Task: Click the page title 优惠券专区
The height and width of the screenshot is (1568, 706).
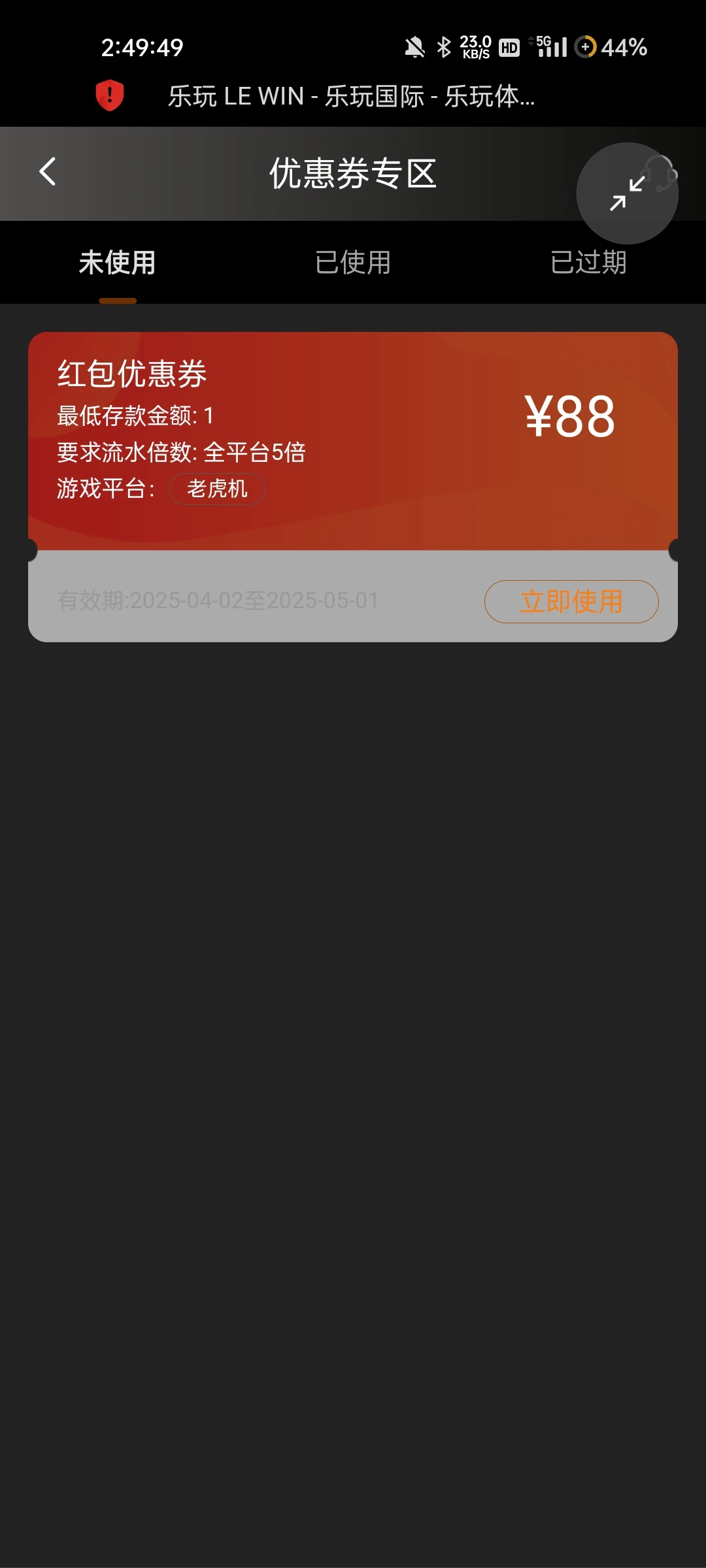Action: click(353, 174)
